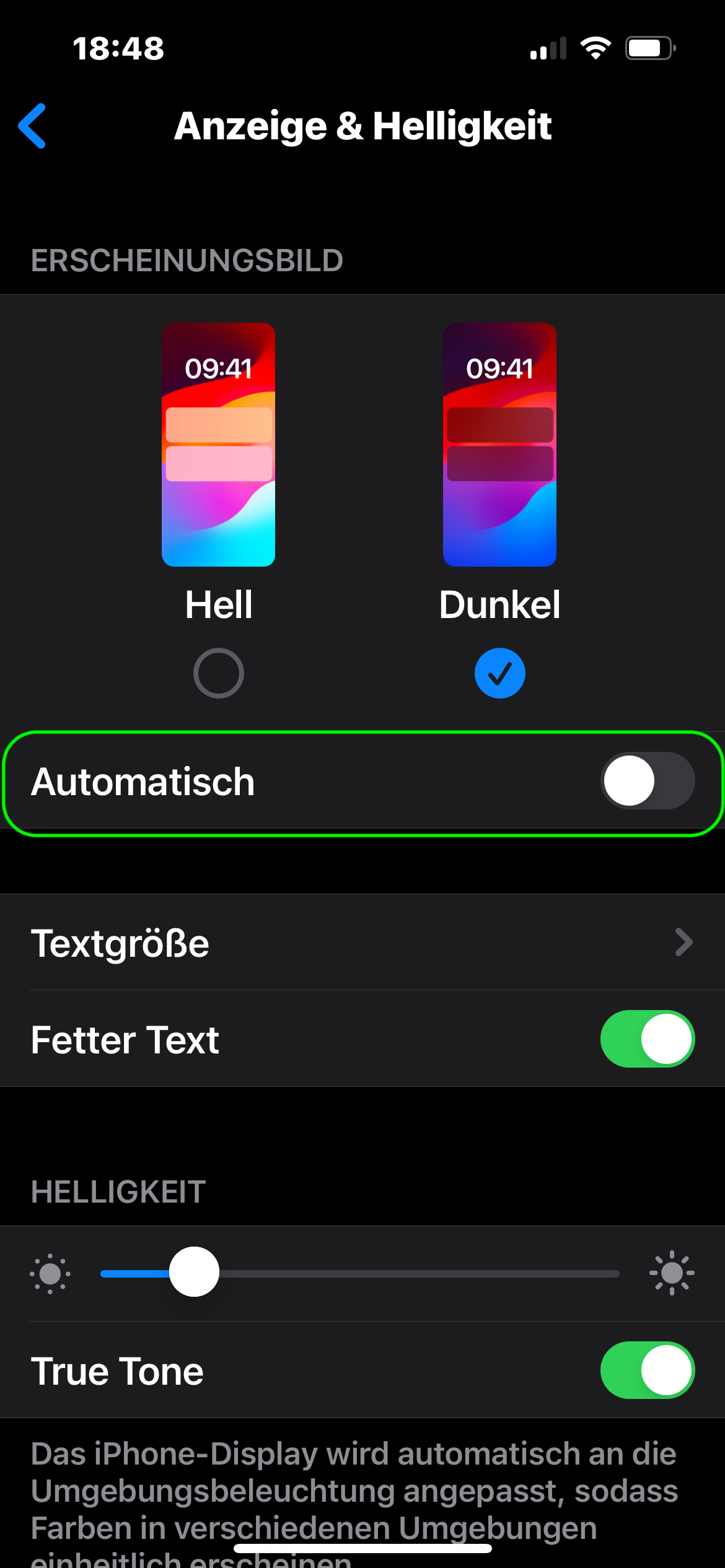Tap the True Tone label

[x=118, y=1370]
